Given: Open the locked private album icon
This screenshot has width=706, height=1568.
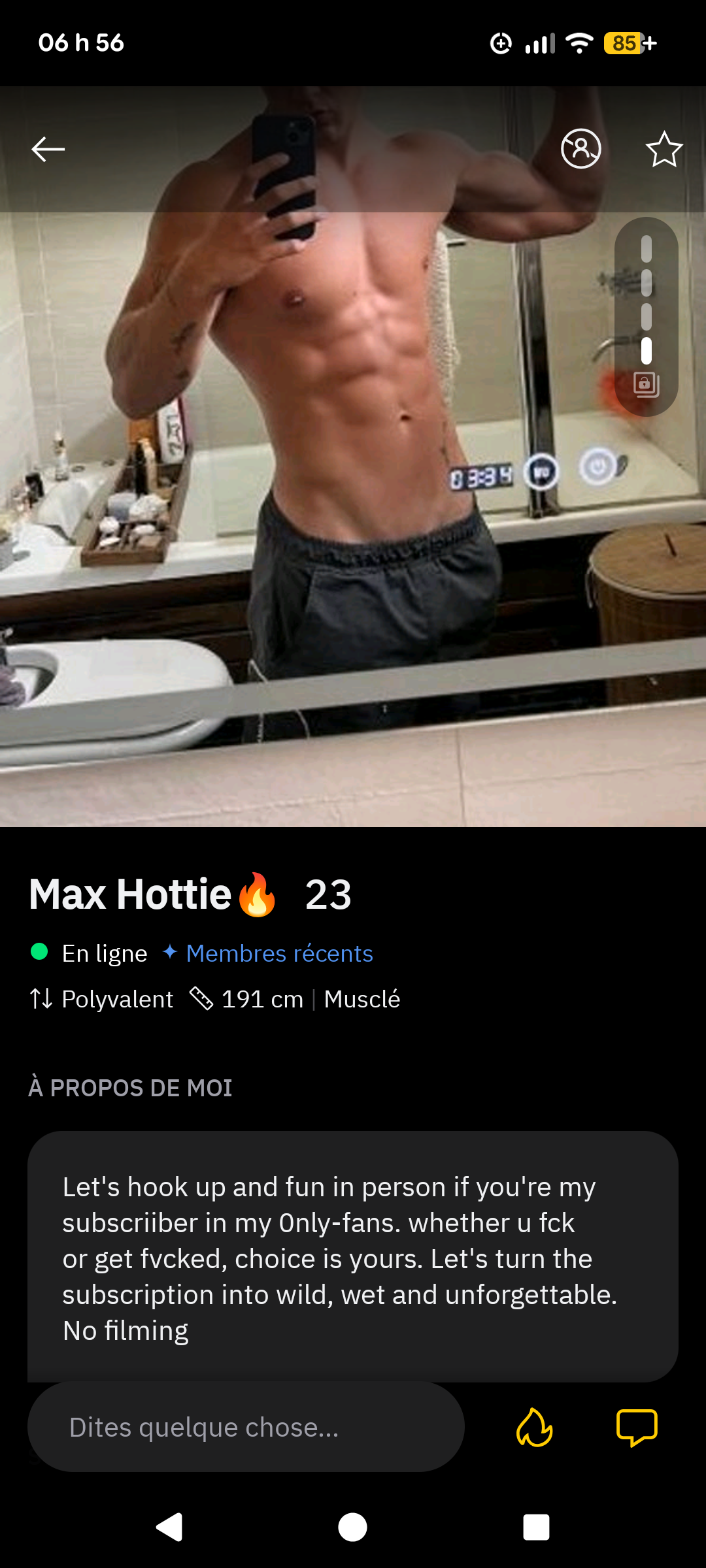Looking at the screenshot, I should 646,384.
